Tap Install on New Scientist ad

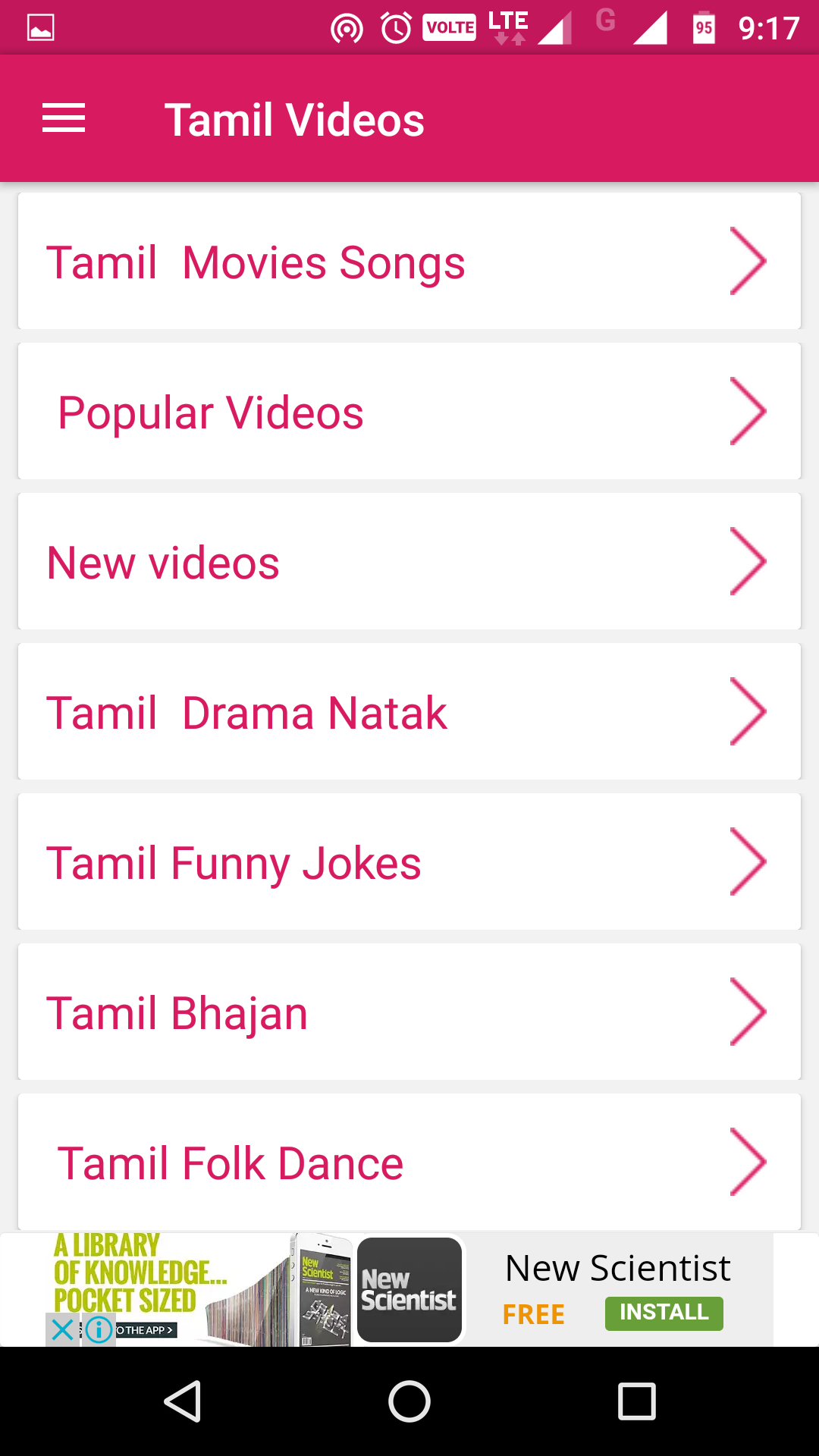click(664, 1313)
